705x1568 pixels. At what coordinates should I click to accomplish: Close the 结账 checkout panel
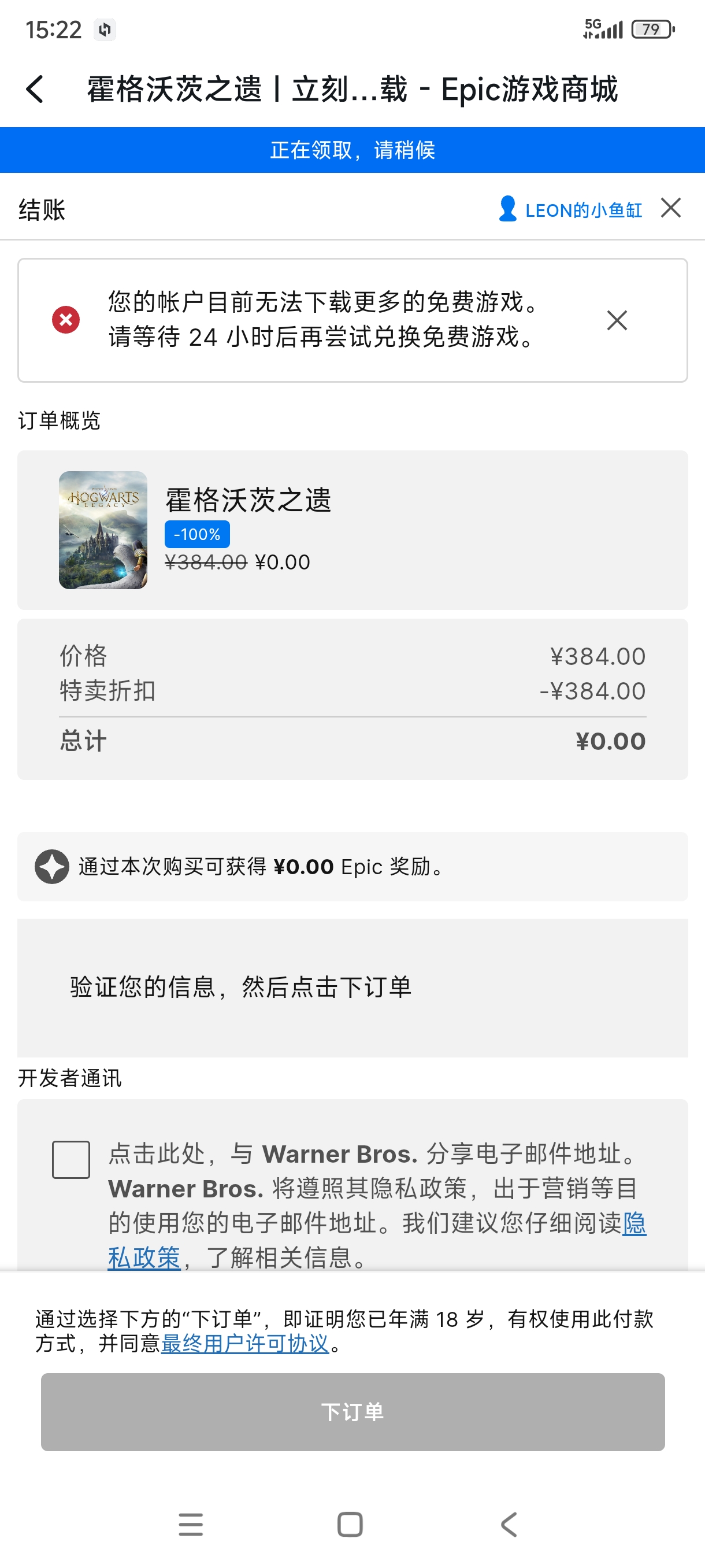pos(671,208)
